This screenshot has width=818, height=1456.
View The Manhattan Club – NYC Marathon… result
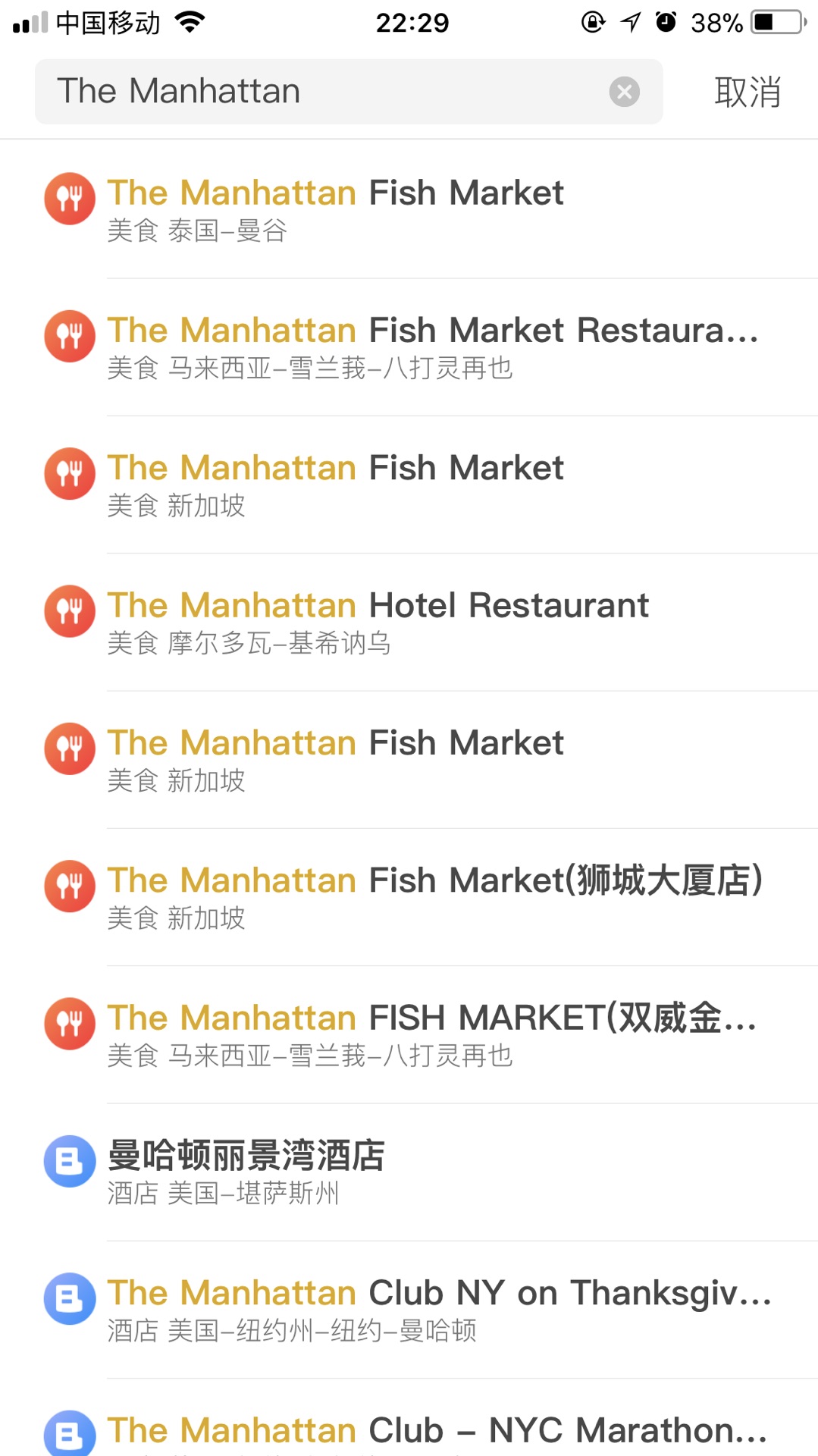pyautogui.click(x=409, y=1432)
